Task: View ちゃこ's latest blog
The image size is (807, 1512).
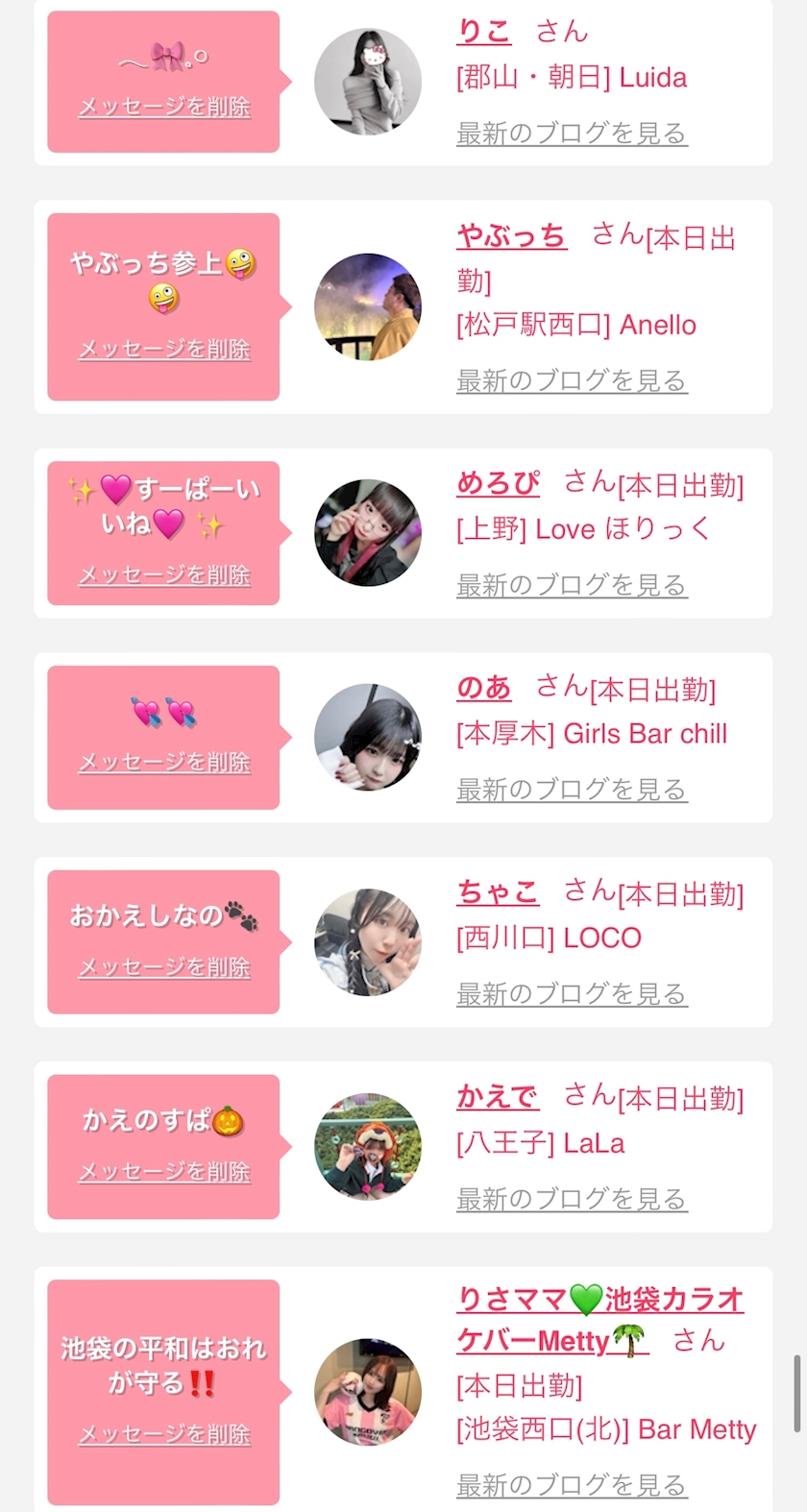Action: pyautogui.click(x=572, y=994)
